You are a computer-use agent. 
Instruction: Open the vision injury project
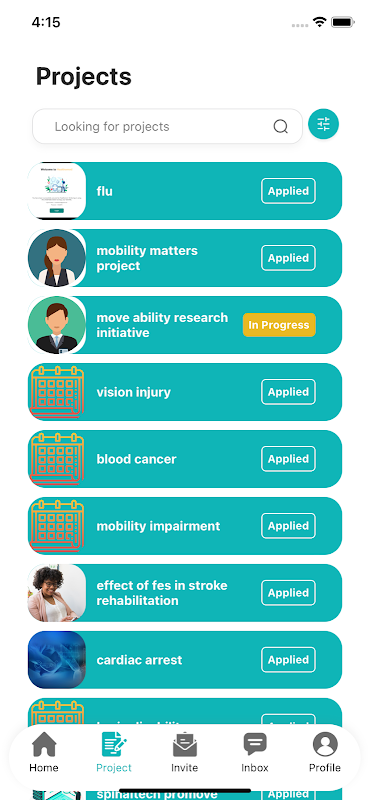[x=185, y=392]
